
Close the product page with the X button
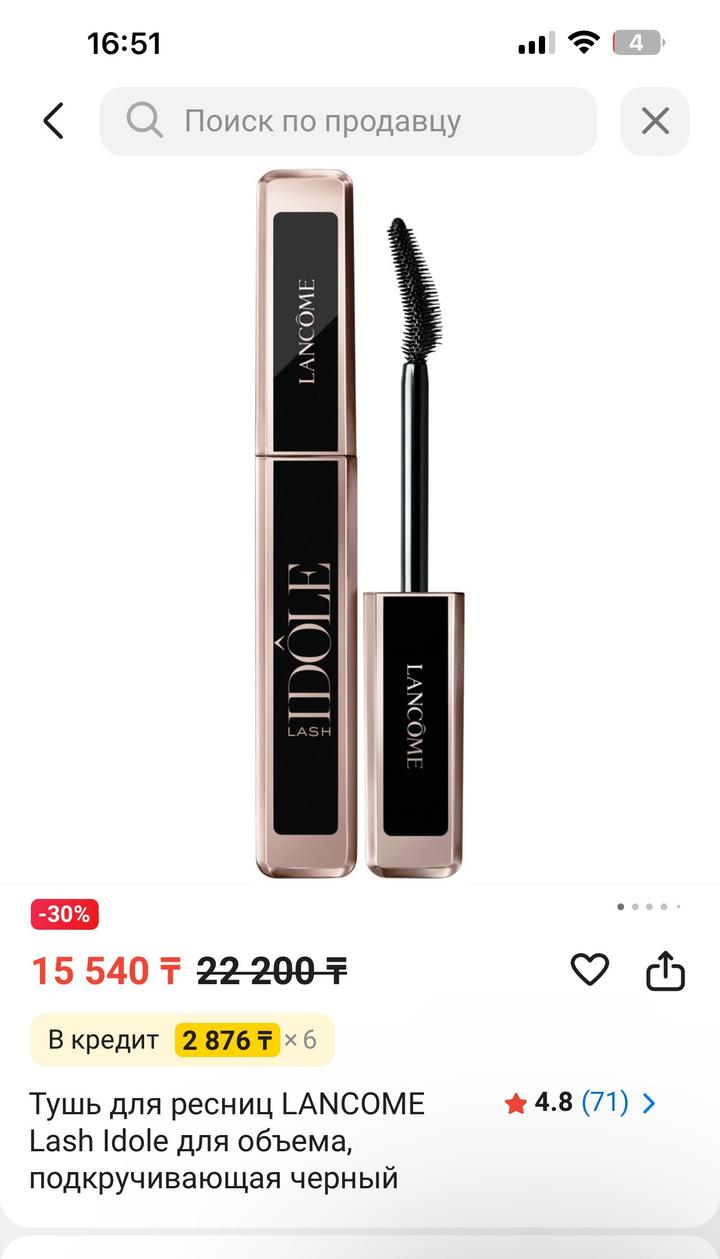pyautogui.click(x=655, y=121)
